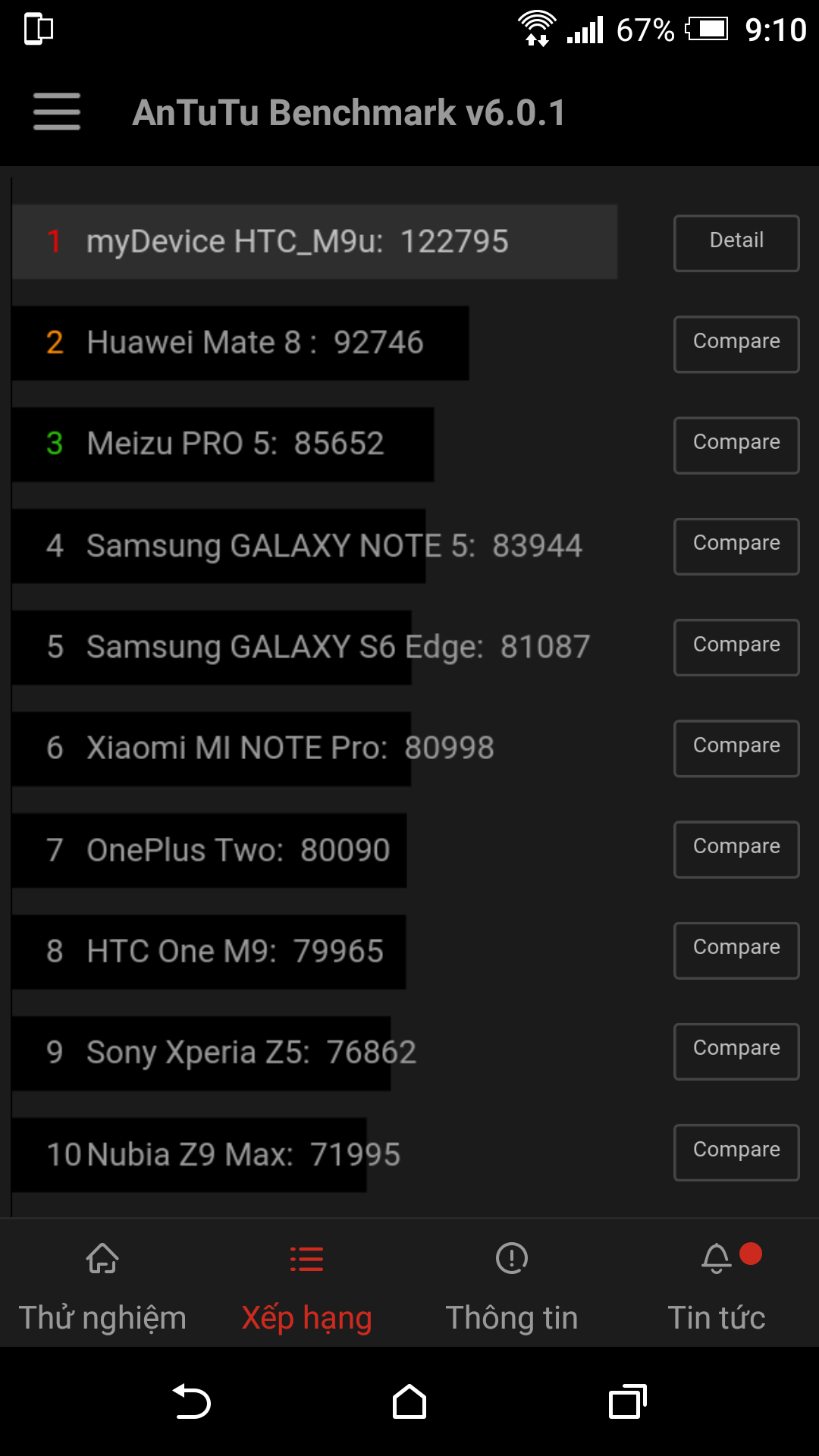This screenshot has width=819, height=1456.
Task: Compare with HTC One M9
Action: tap(736, 950)
